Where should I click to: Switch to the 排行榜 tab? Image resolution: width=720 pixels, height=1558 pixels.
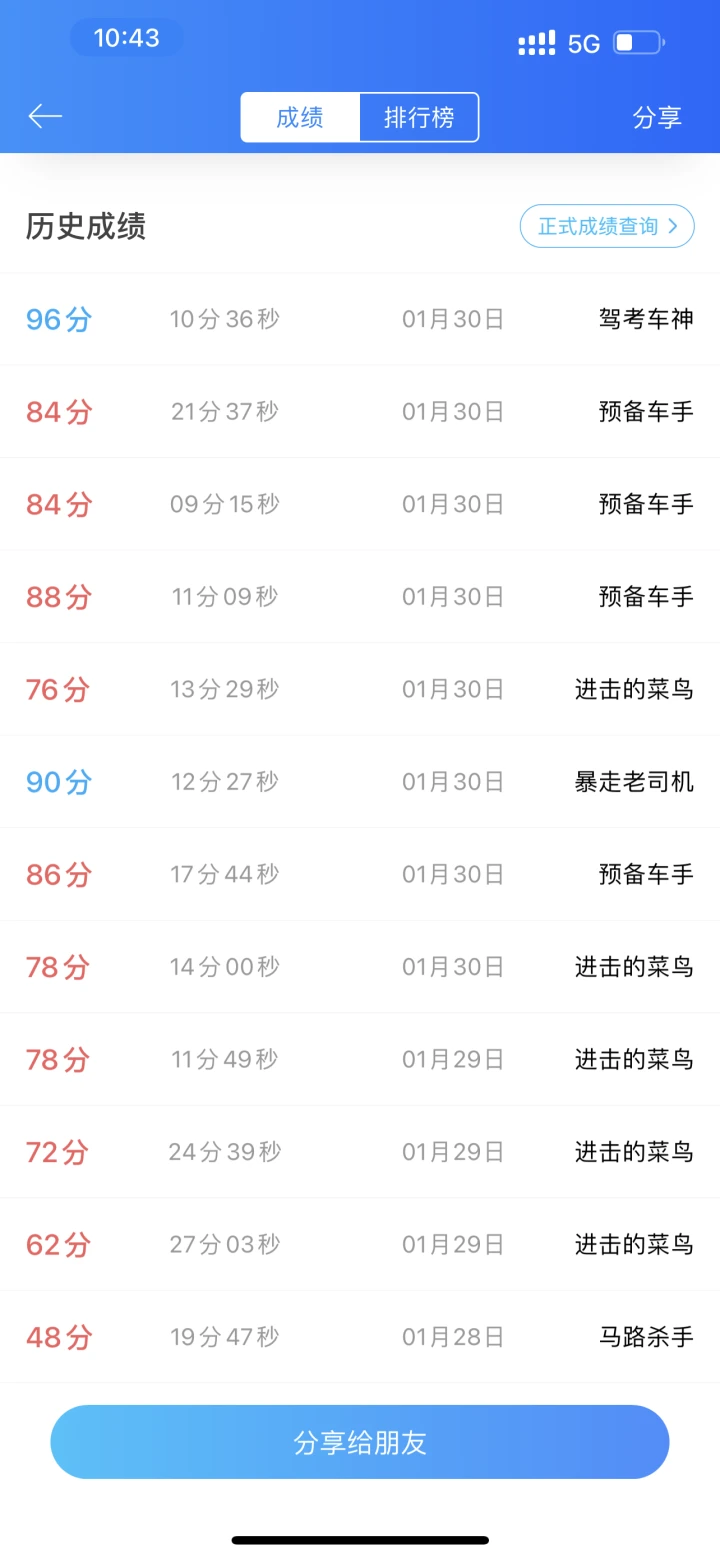click(419, 118)
